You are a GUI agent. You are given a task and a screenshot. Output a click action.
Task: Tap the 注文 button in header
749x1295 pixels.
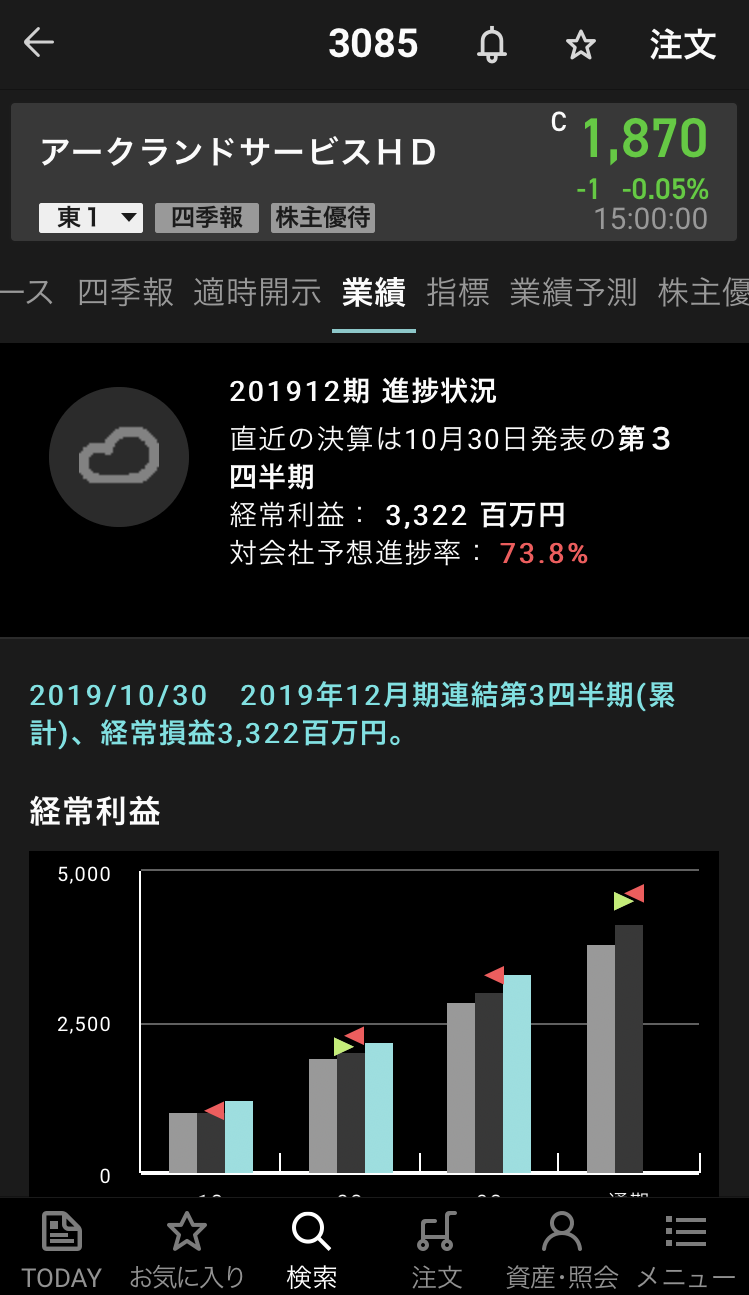(x=682, y=45)
